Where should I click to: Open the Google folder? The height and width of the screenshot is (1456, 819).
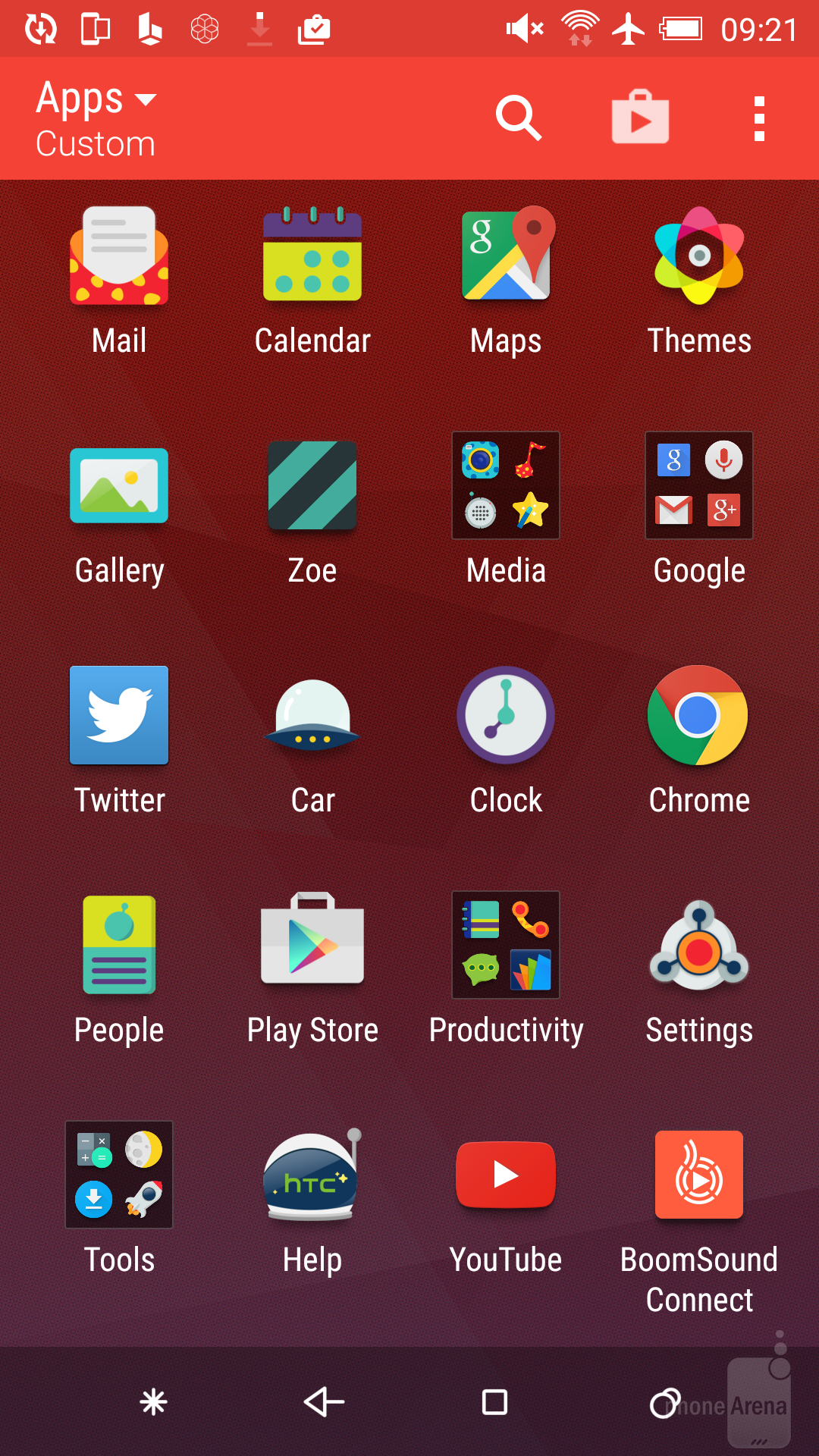tap(699, 486)
